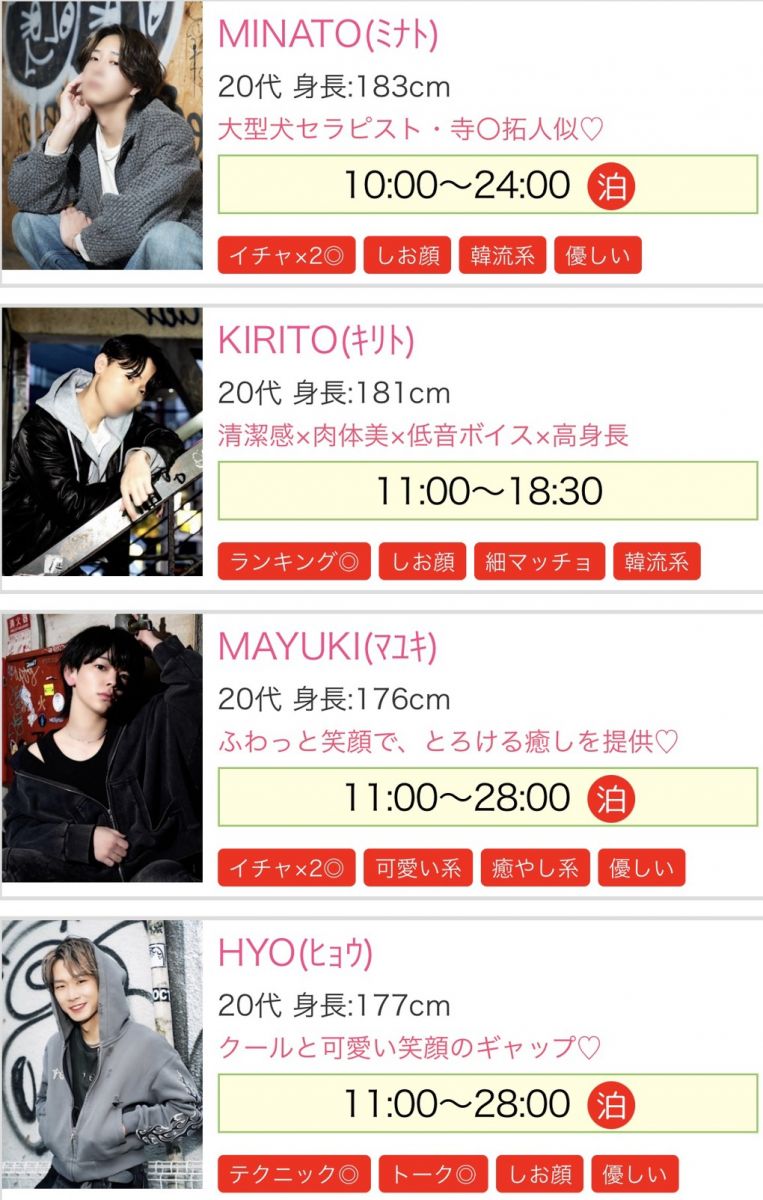
Task: Open KIRITO's profile photo
Action: click(102, 441)
